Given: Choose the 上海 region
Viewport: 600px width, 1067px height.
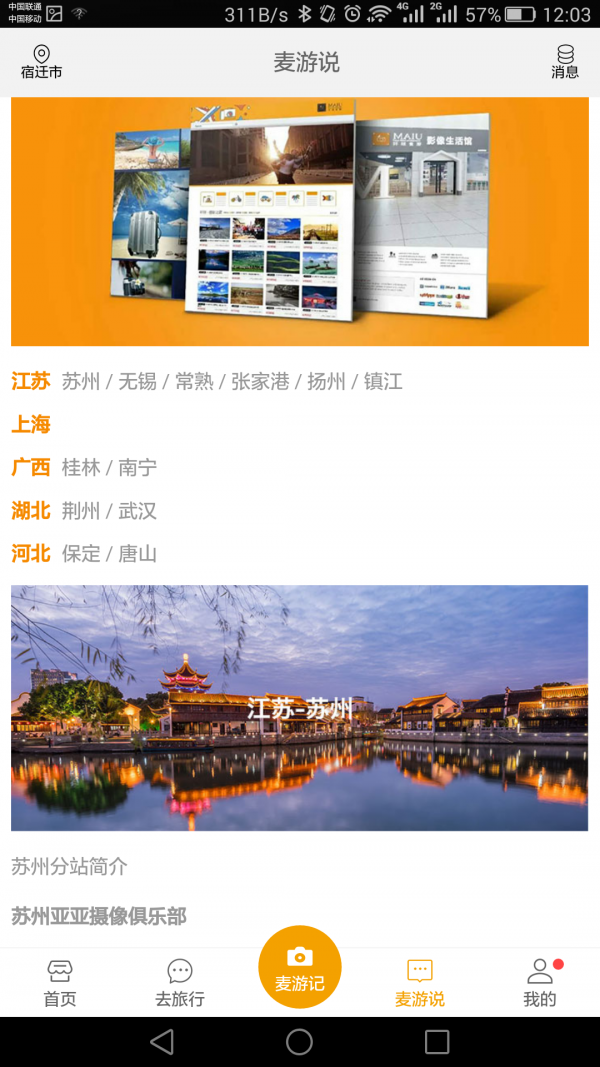Looking at the screenshot, I should click(x=31, y=424).
